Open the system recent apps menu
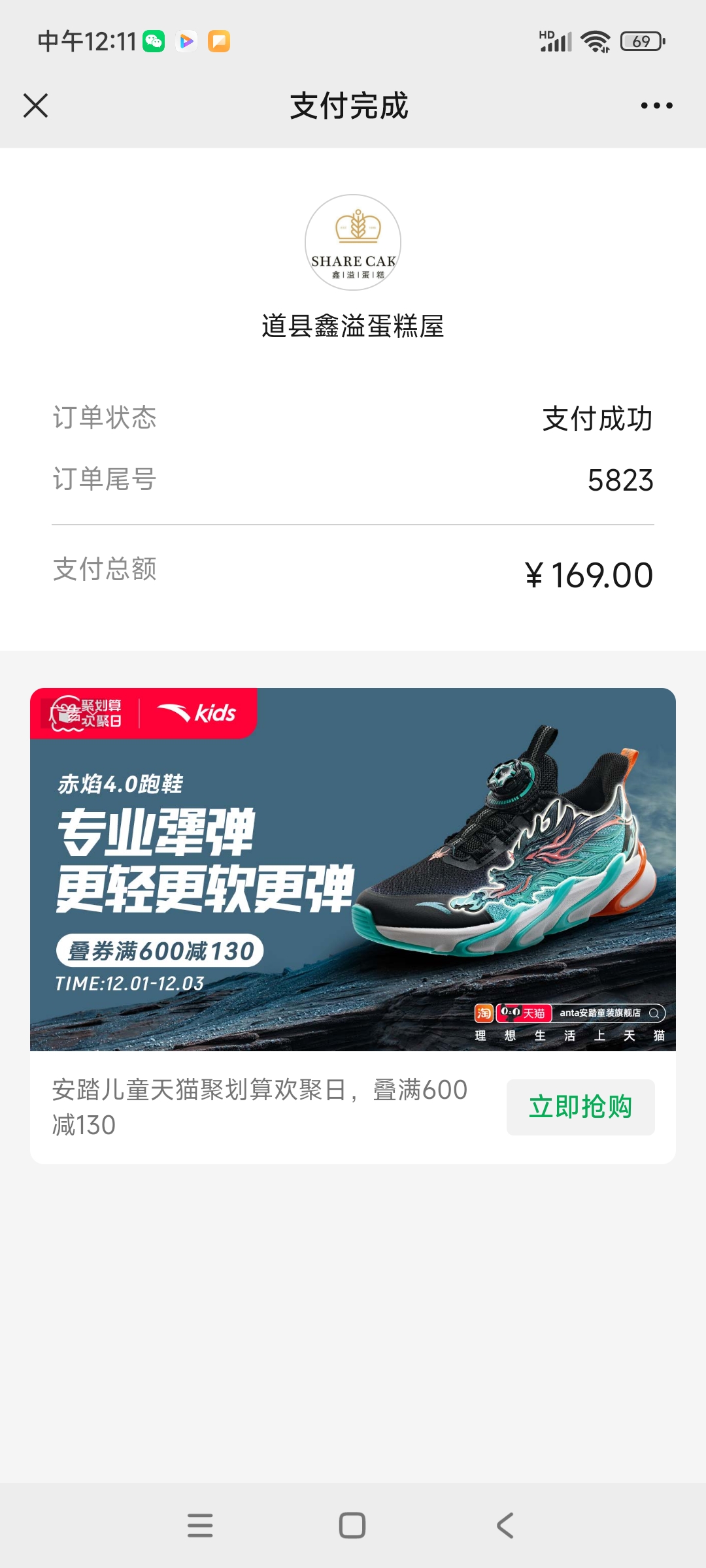706x1568 pixels. pyautogui.click(x=200, y=1526)
